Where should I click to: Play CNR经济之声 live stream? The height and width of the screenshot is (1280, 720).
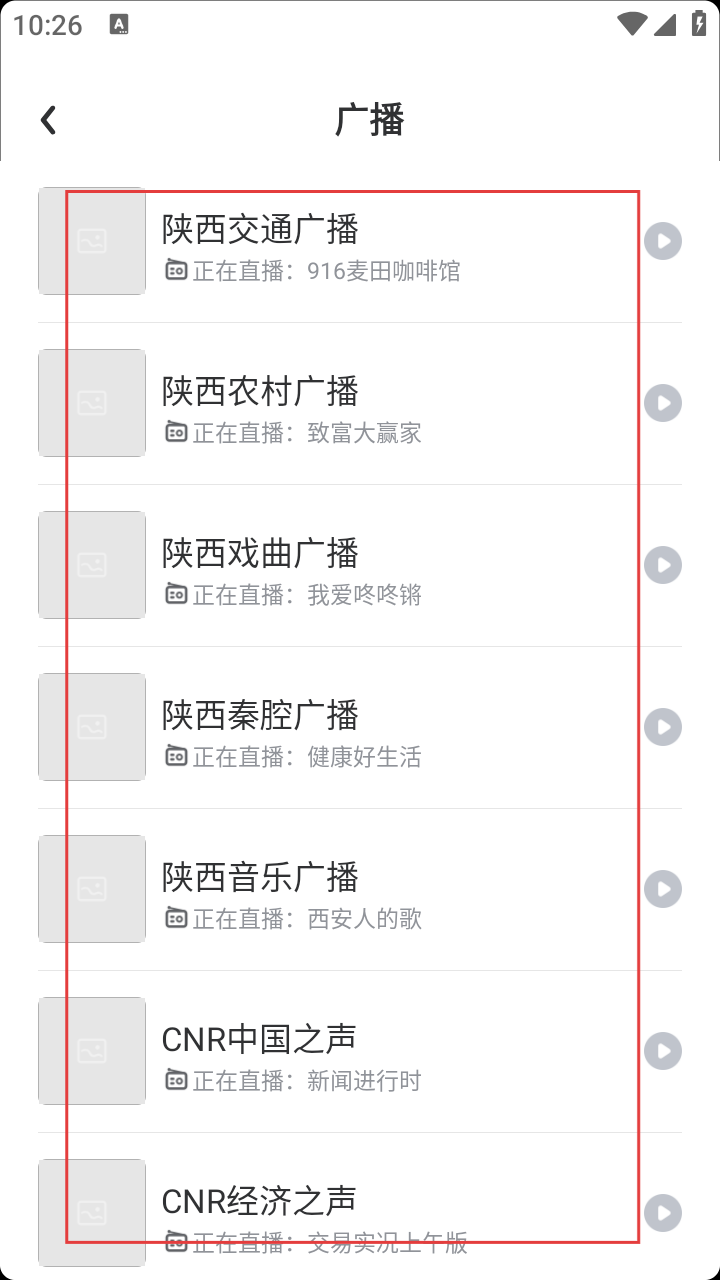(x=662, y=1213)
